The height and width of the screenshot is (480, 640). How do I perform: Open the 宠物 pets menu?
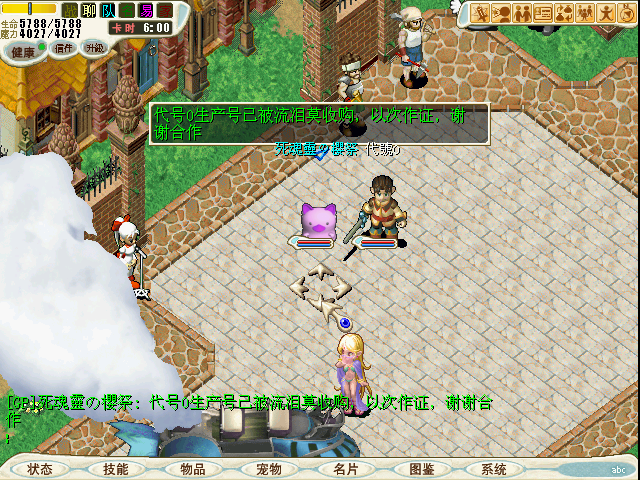click(269, 469)
